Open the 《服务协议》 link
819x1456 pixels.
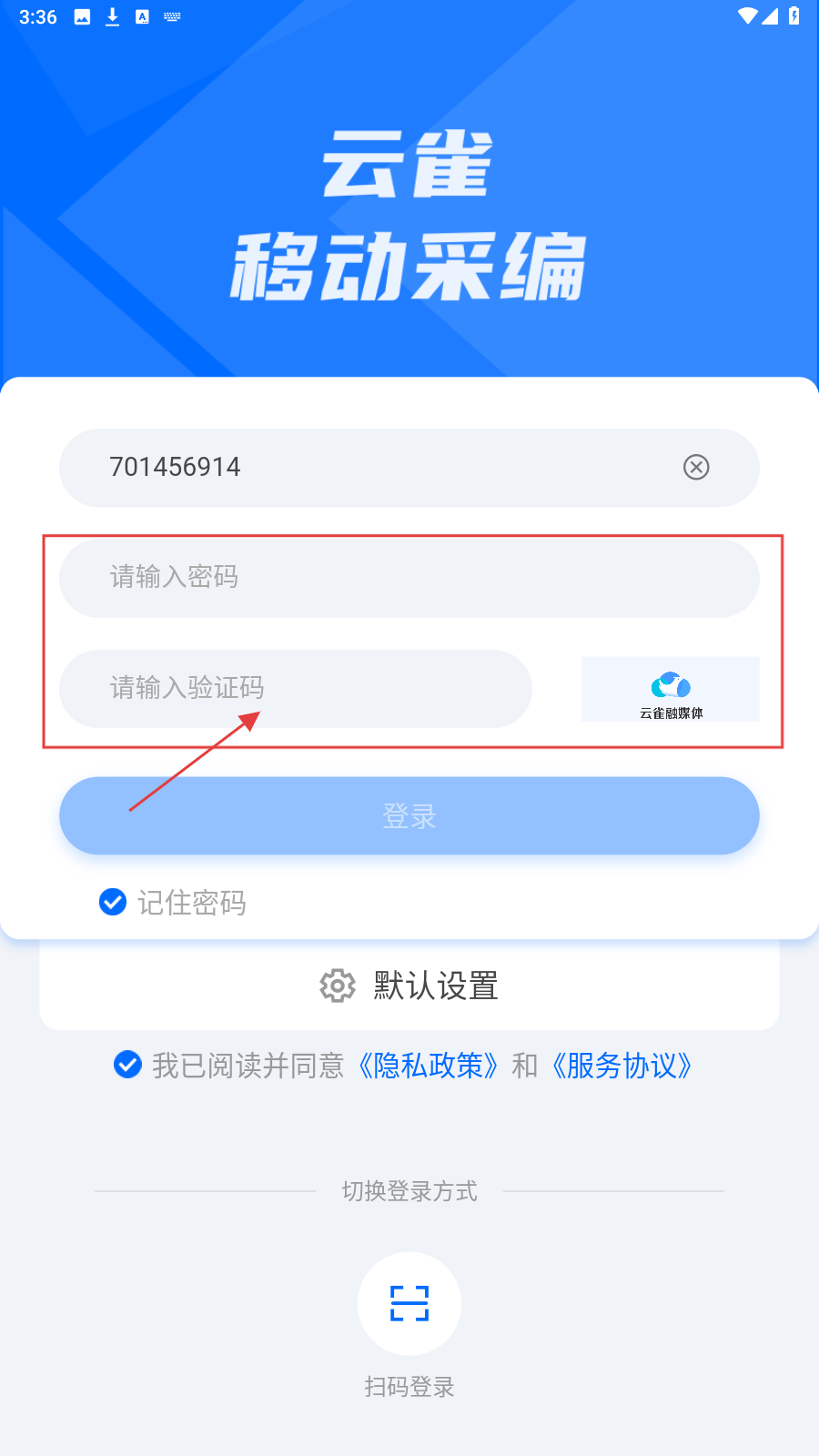click(x=622, y=1065)
